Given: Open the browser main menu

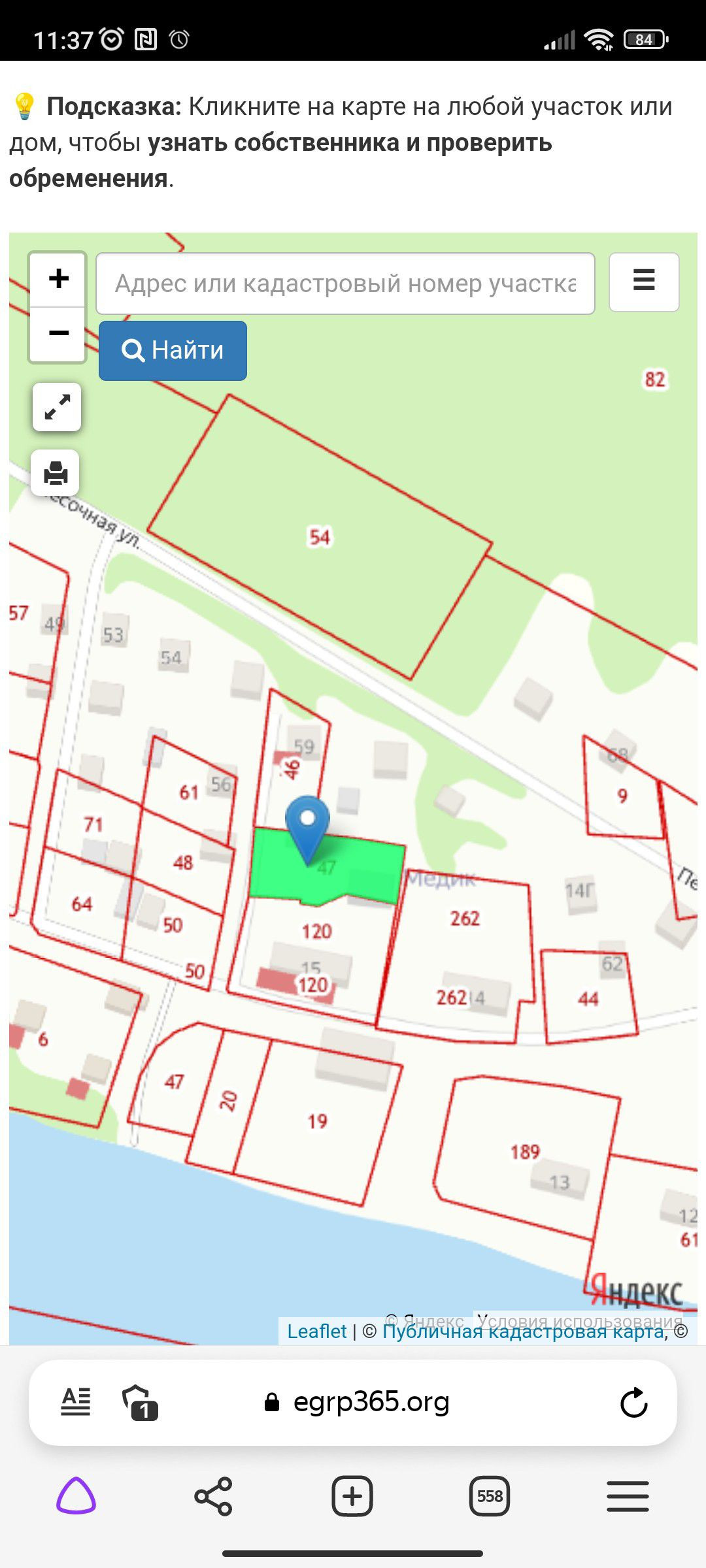Looking at the screenshot, I should click(x=628, y=1495).
